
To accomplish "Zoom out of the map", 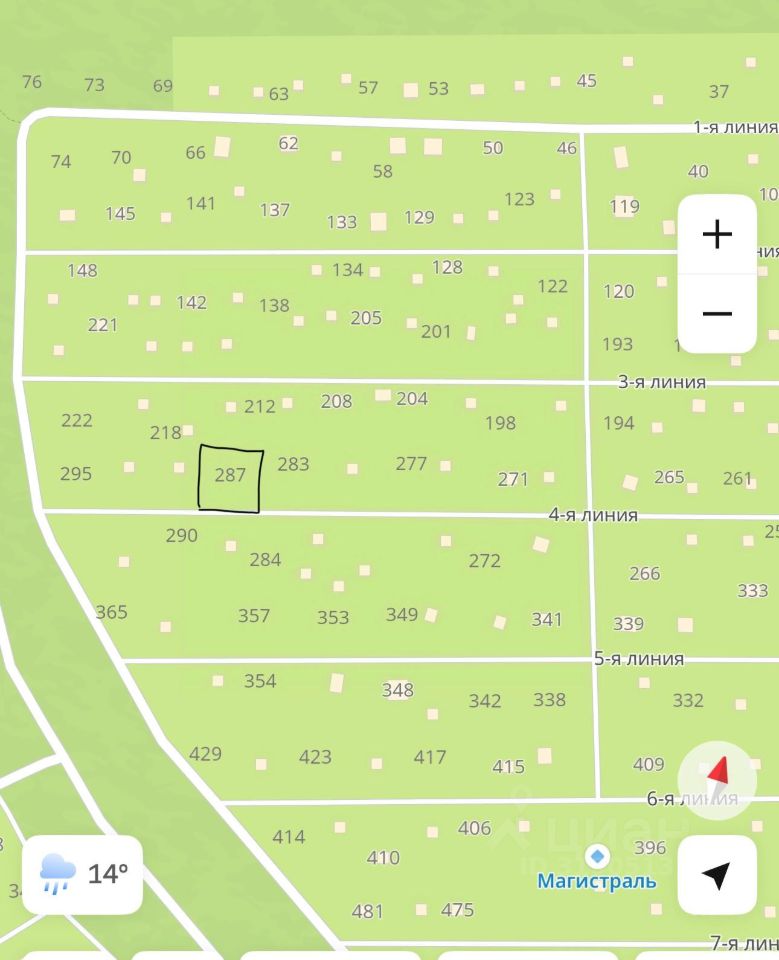I will coord(717,314).
